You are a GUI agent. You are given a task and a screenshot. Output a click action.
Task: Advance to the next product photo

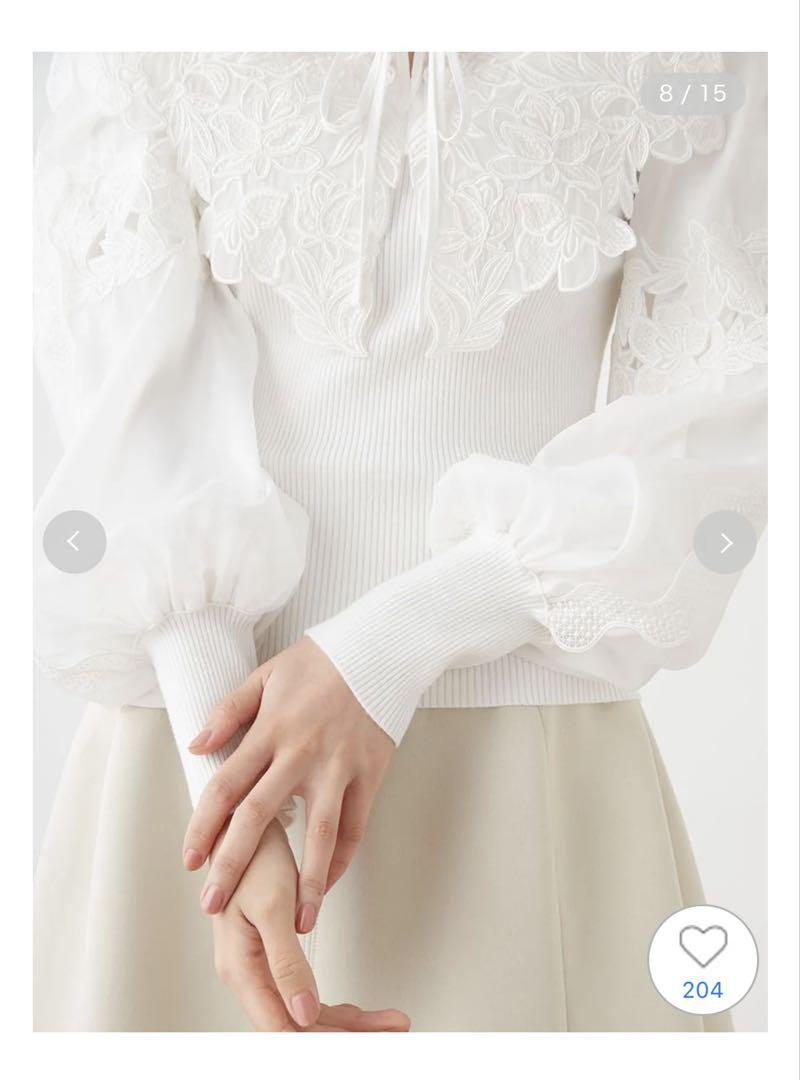(725, 542)
